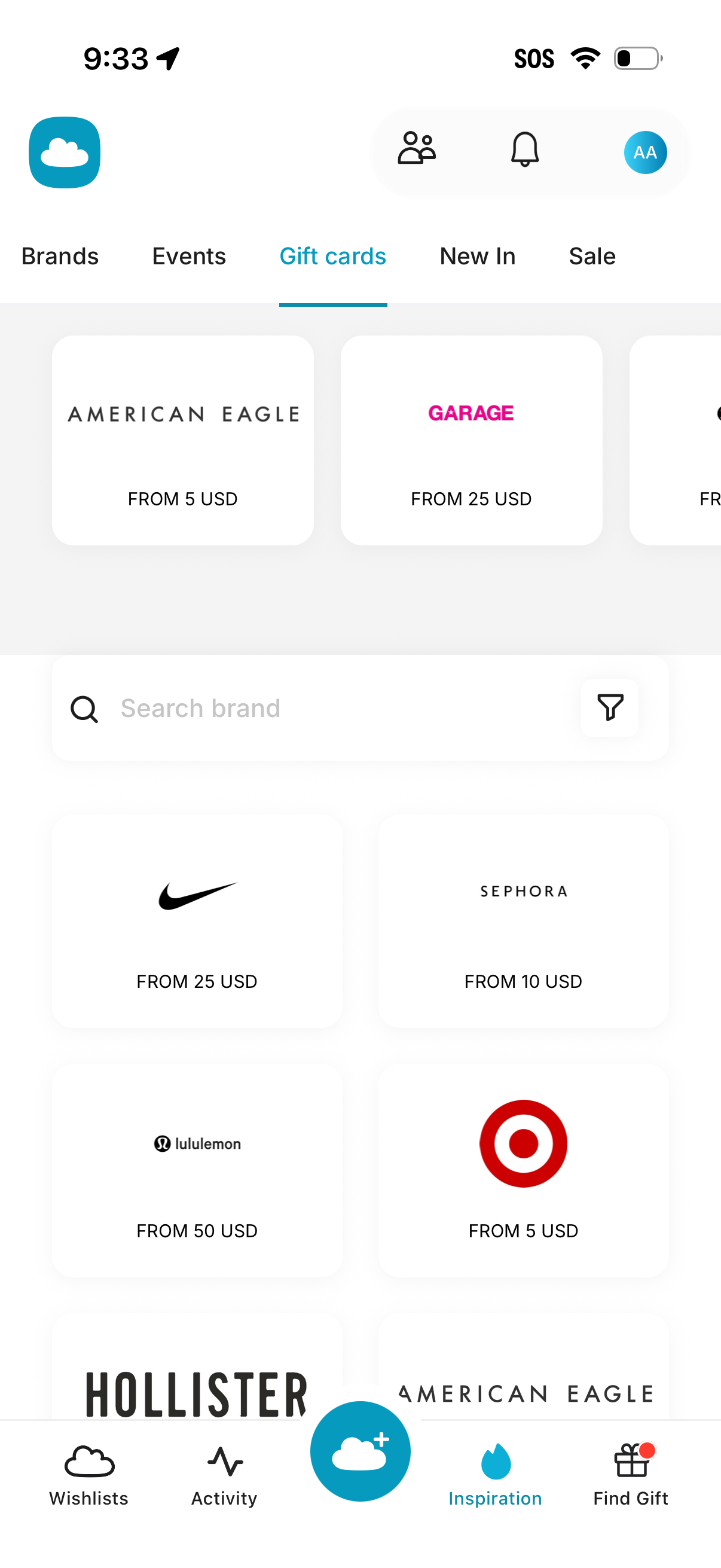Open the AA profile avatar

(645, 152)
